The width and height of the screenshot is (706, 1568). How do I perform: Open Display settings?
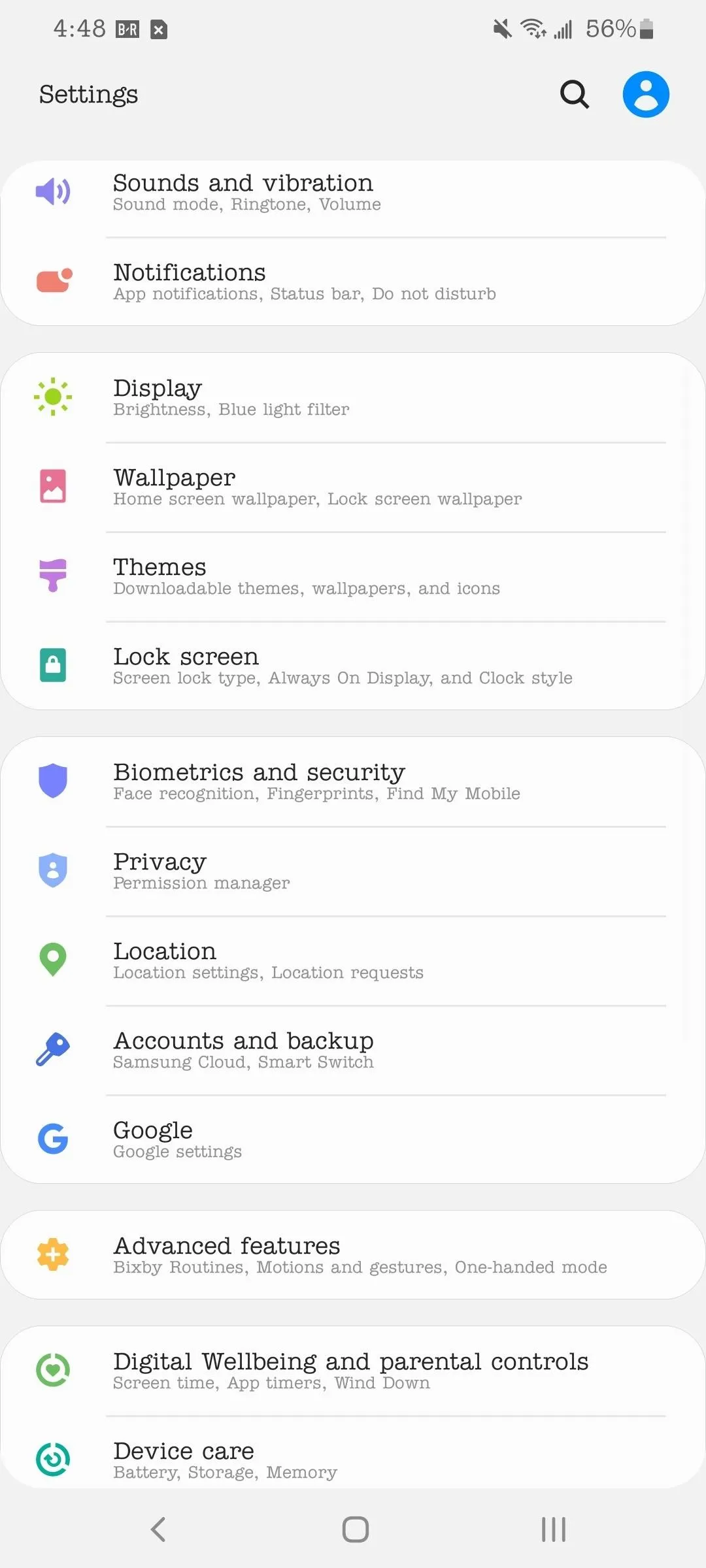(x=353, y=397)
